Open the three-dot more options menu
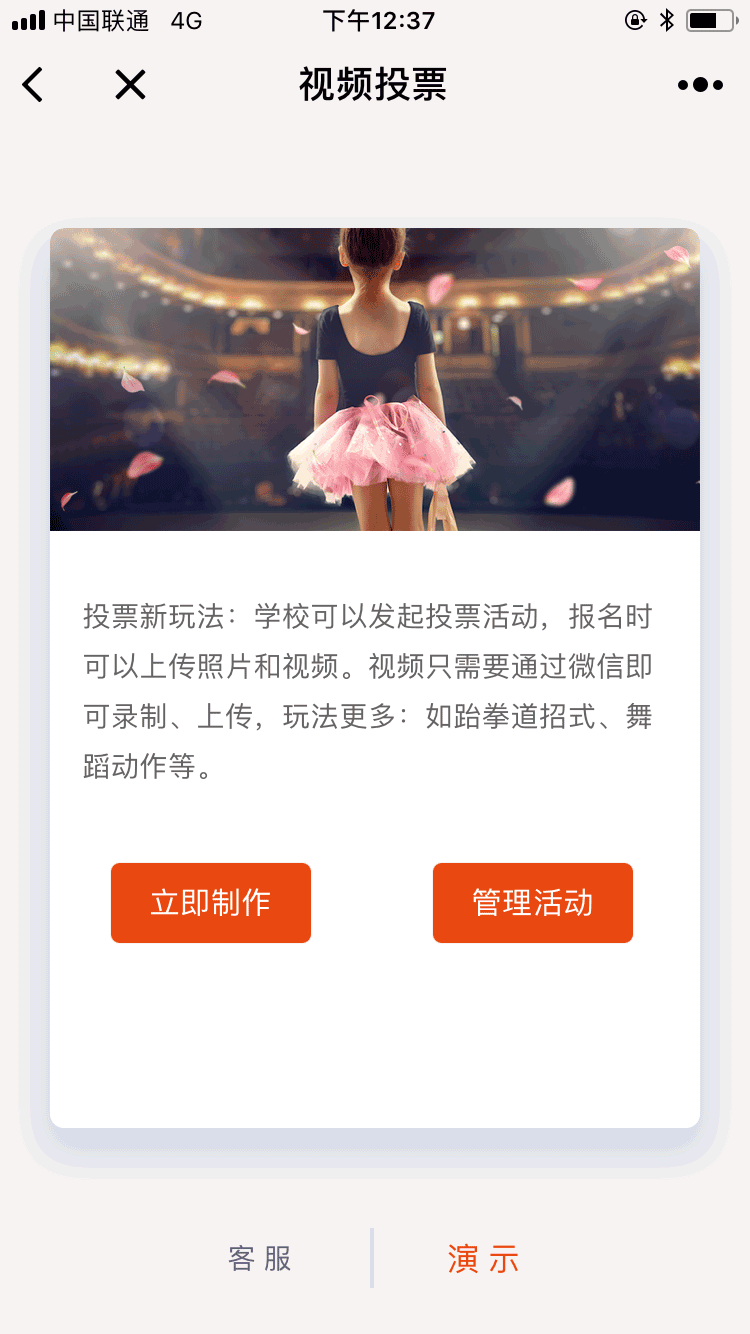 pyautogui.click(x=700, y=85)
